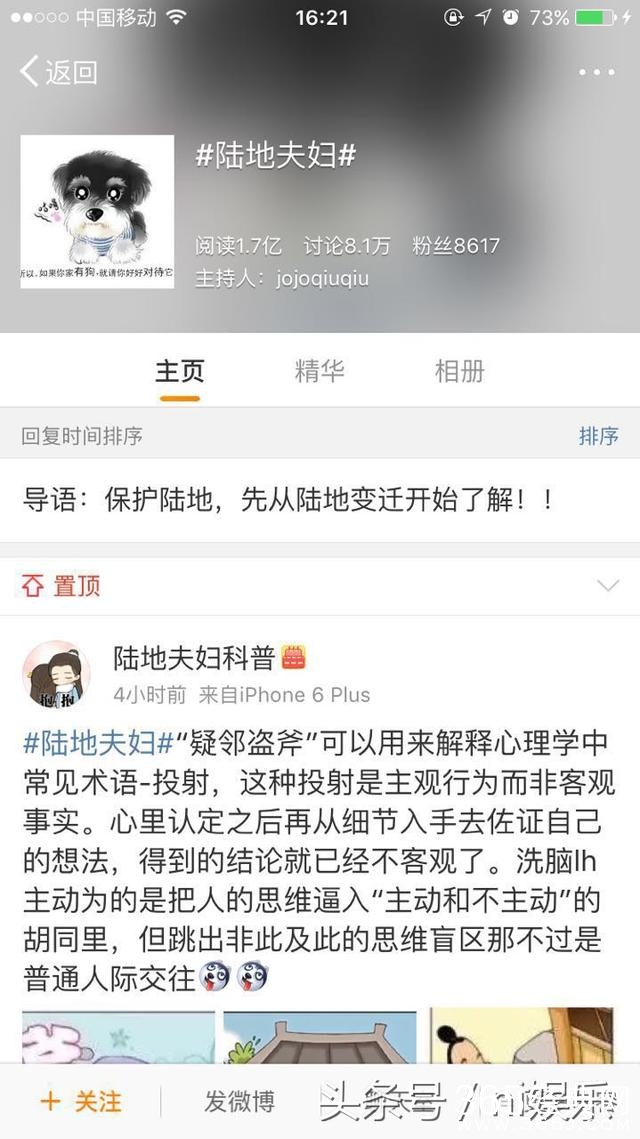Switch to the 精华 tab
Viewport: 640px width, 1139px height.
click(x=319, y=371)
